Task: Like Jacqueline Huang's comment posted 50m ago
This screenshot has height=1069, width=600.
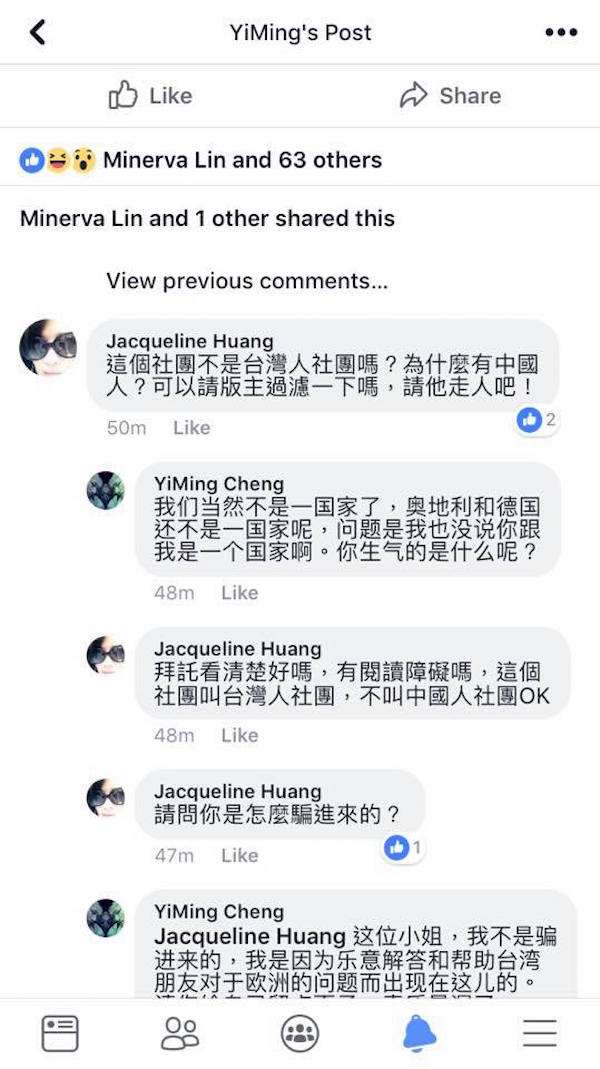Action: click(191, 428)
